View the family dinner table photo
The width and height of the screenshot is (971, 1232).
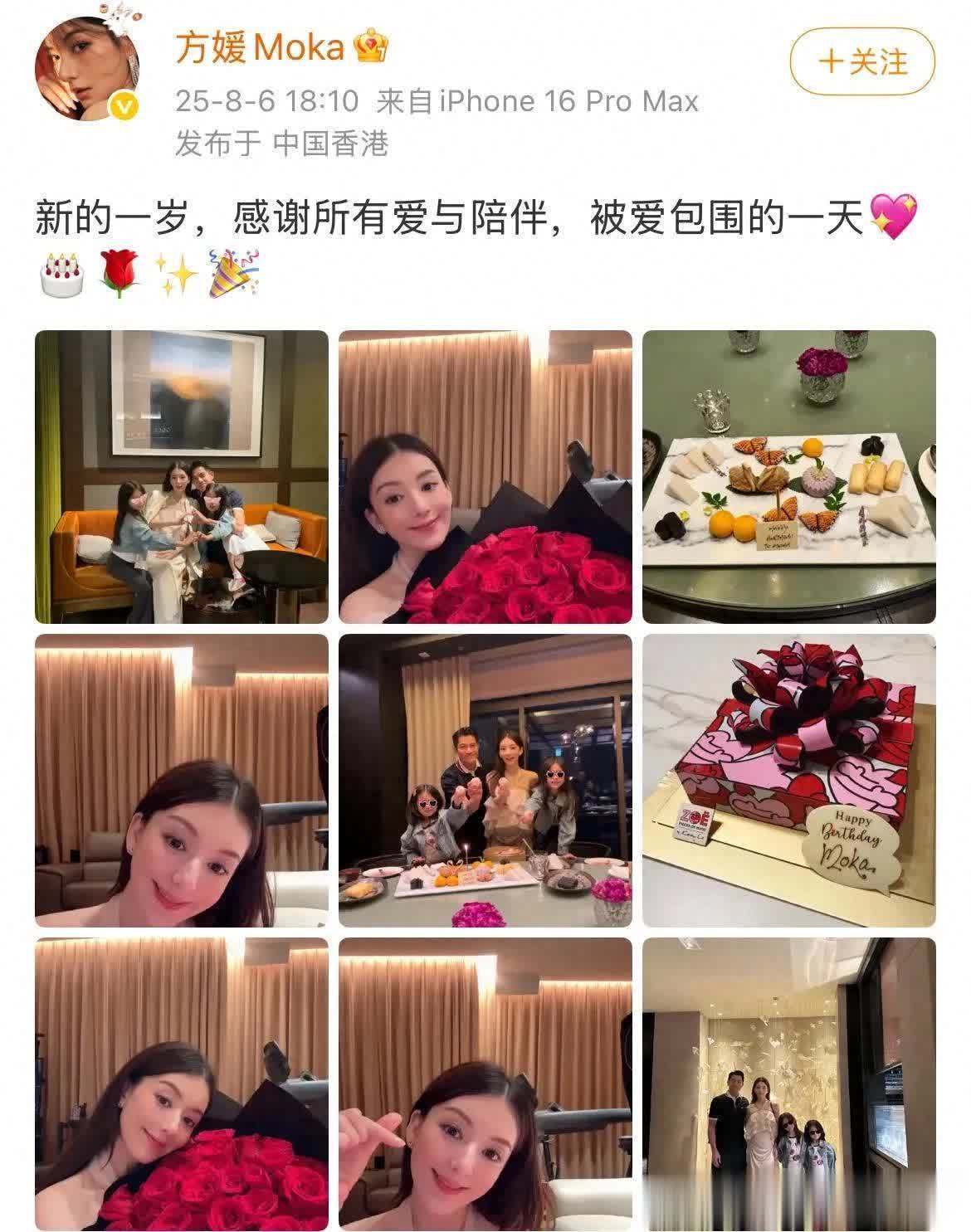click(x=485, y=780)
